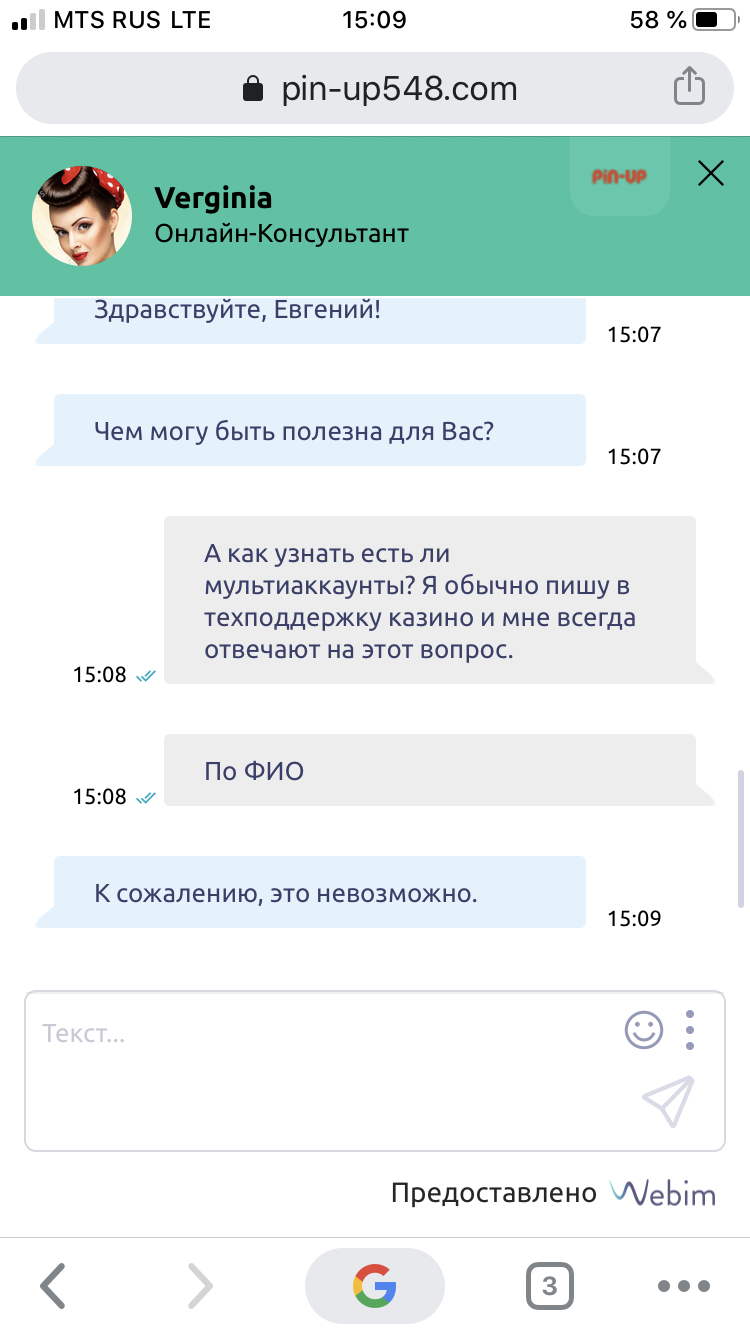Go back to the previous browser page

pos(53,1285)
